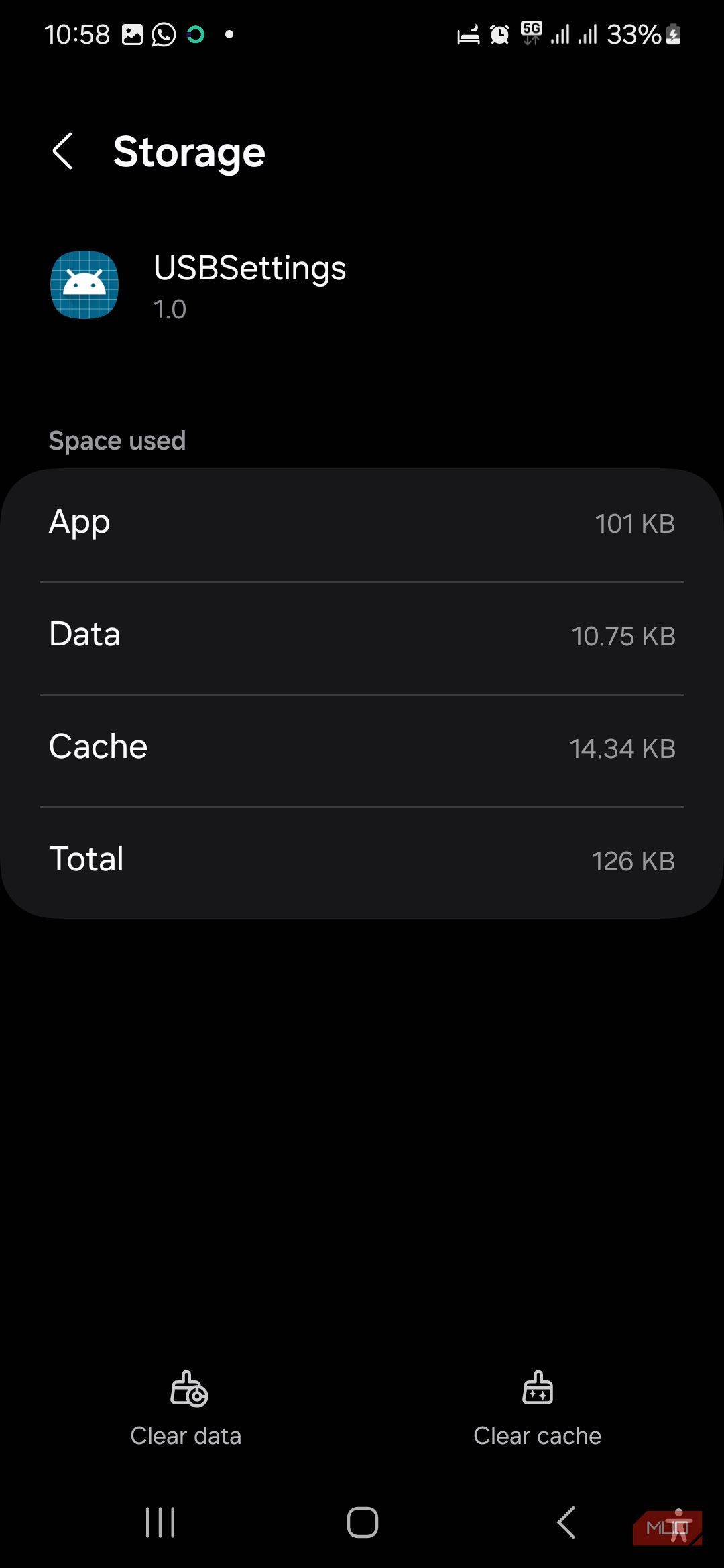The image size is (724, 1568).
Task: Select the App storage row
Action: [x=362, y=523]
